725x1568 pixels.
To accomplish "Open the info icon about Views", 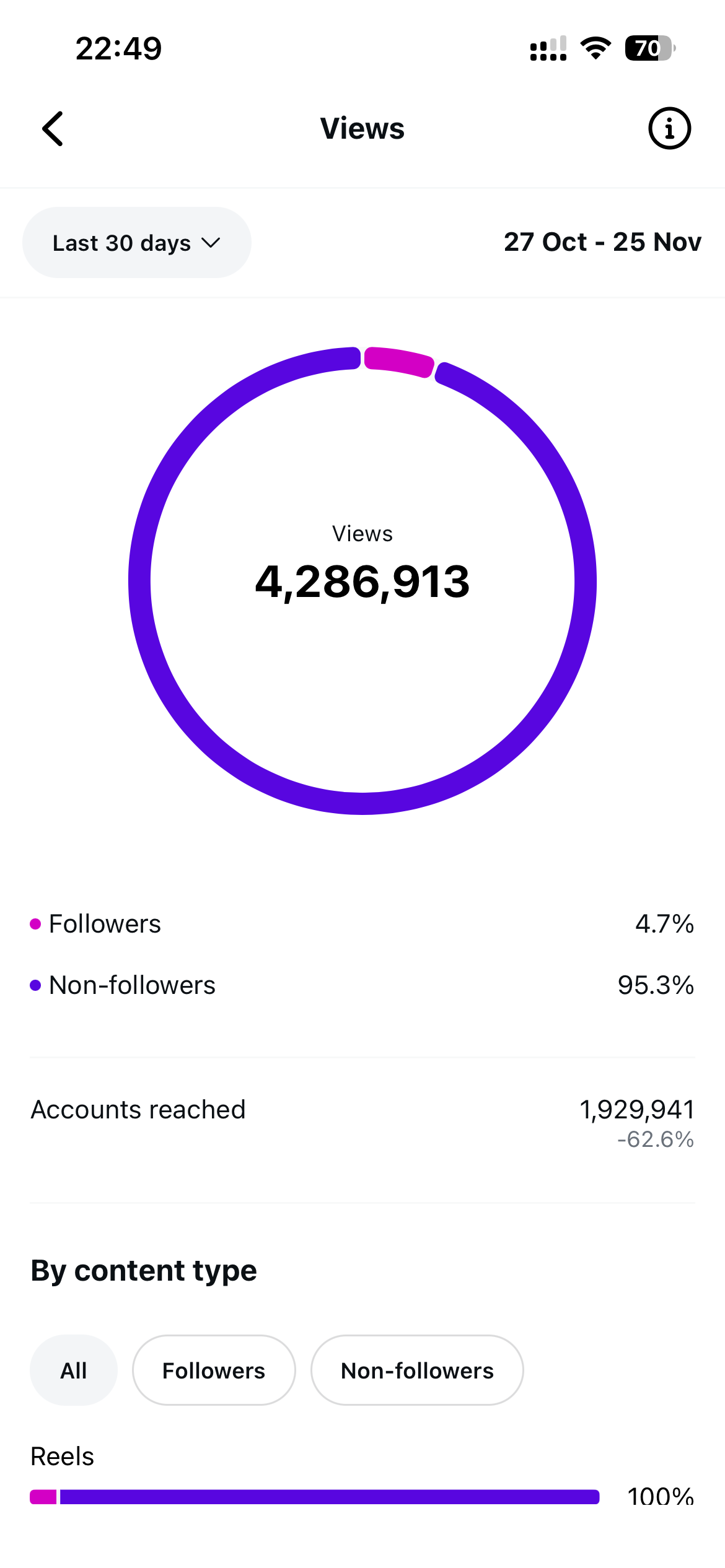I will [669, 129].
